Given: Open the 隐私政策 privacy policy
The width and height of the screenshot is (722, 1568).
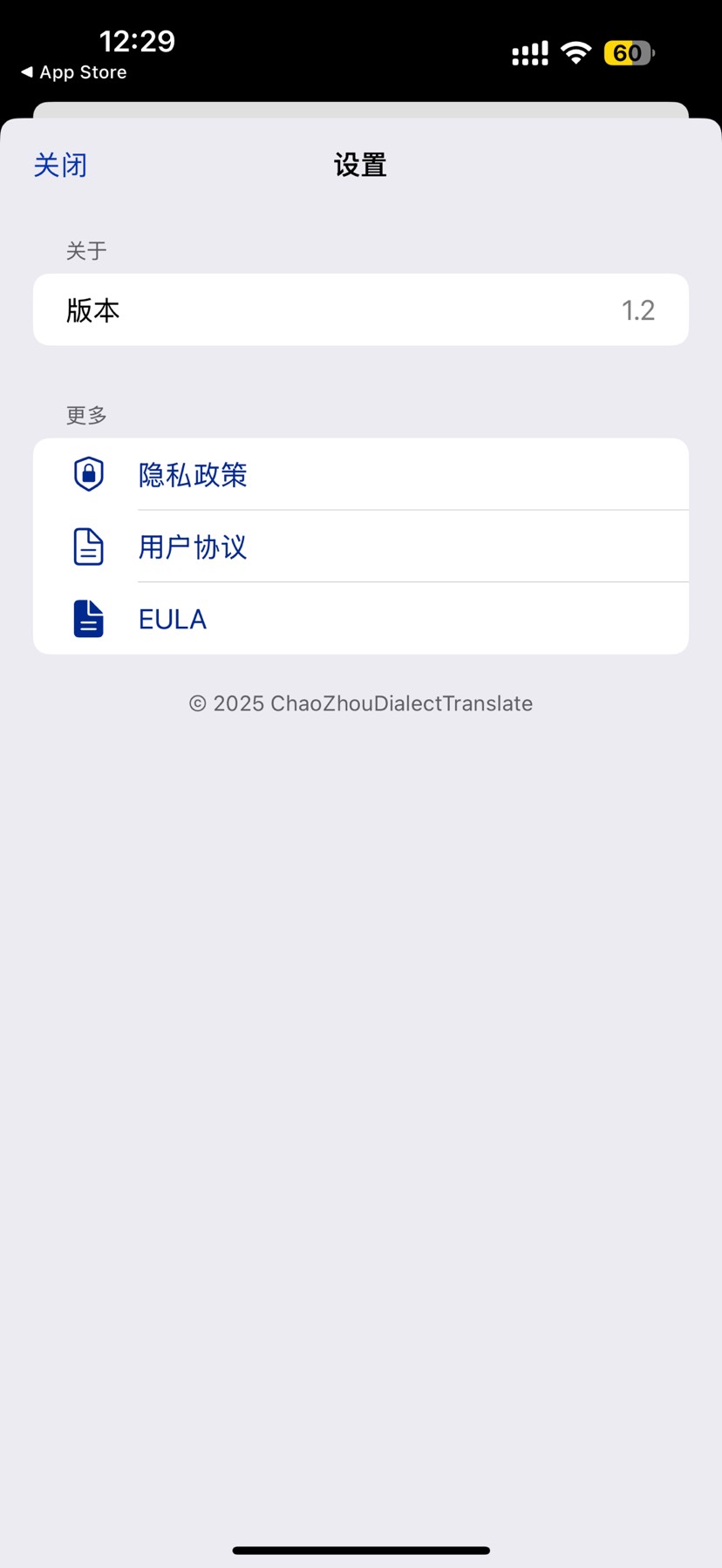Looking at the screenshot, I should point(193,475).
